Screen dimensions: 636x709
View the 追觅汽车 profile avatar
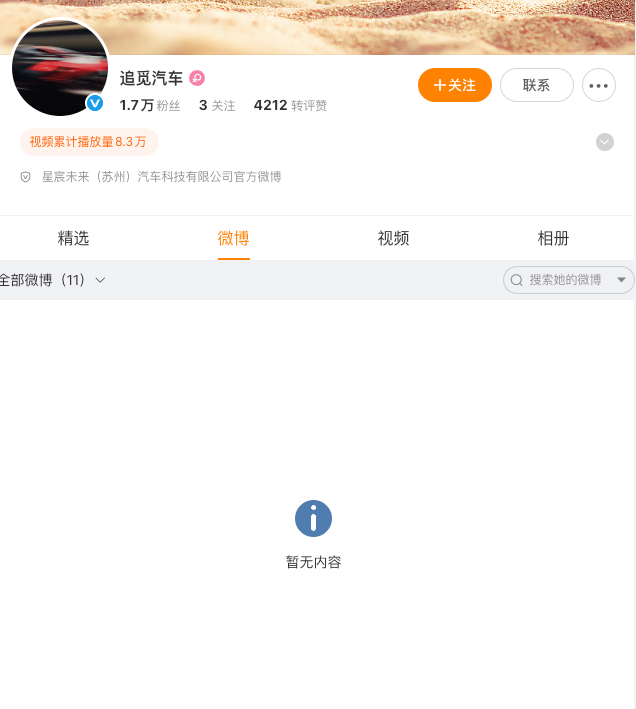coord(60,67)
